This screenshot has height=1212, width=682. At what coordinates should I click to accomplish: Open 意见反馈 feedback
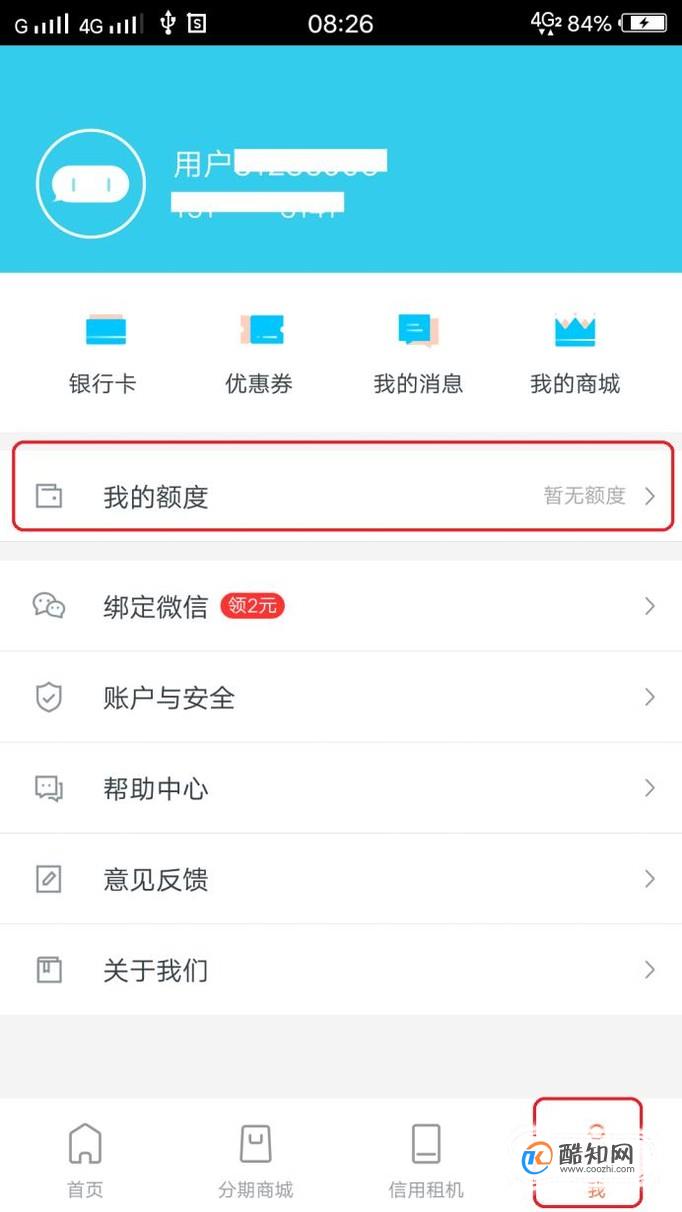(341, 879)
